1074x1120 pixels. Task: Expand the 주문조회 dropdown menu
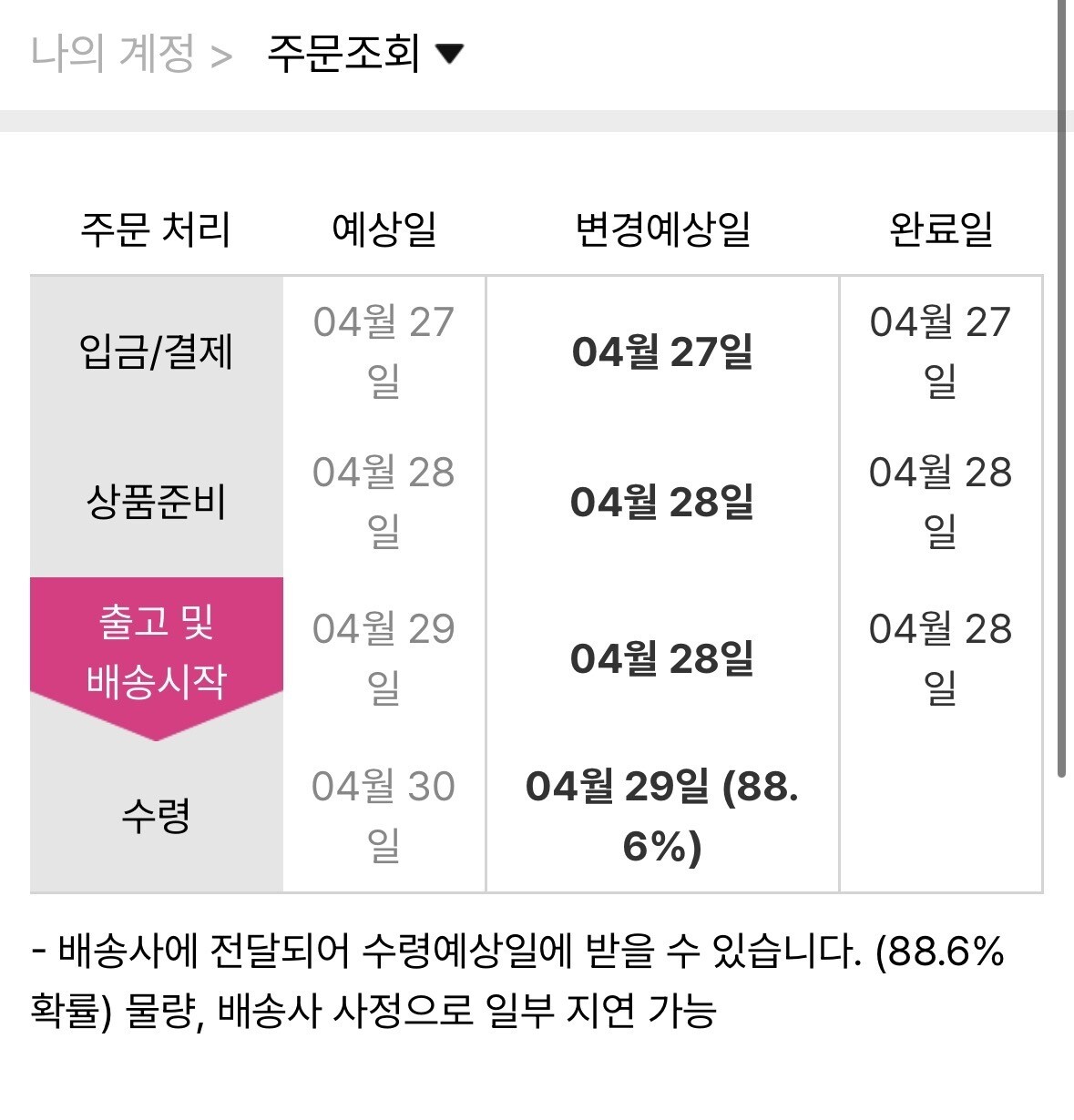click(365, 53)
